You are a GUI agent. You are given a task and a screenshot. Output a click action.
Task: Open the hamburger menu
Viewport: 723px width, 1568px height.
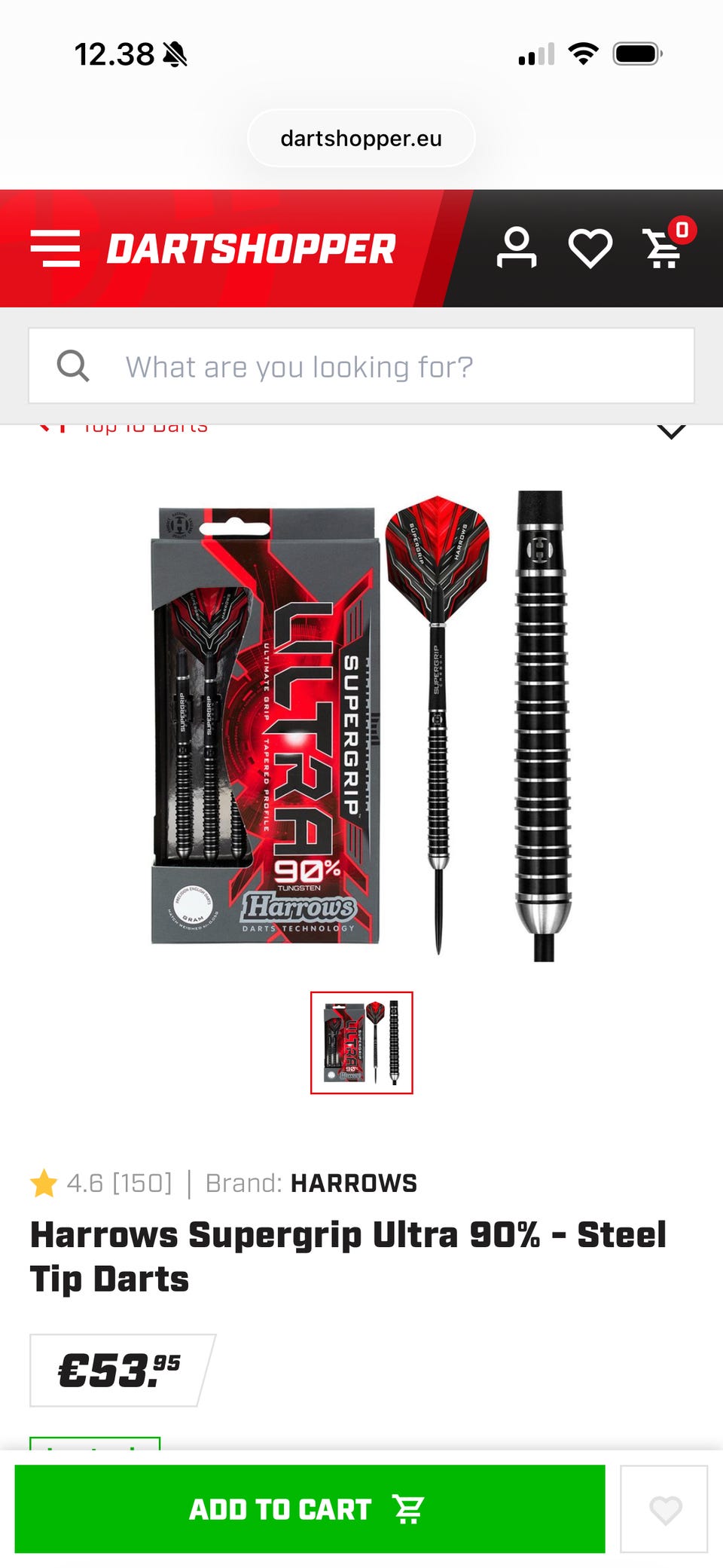point(55,249)
